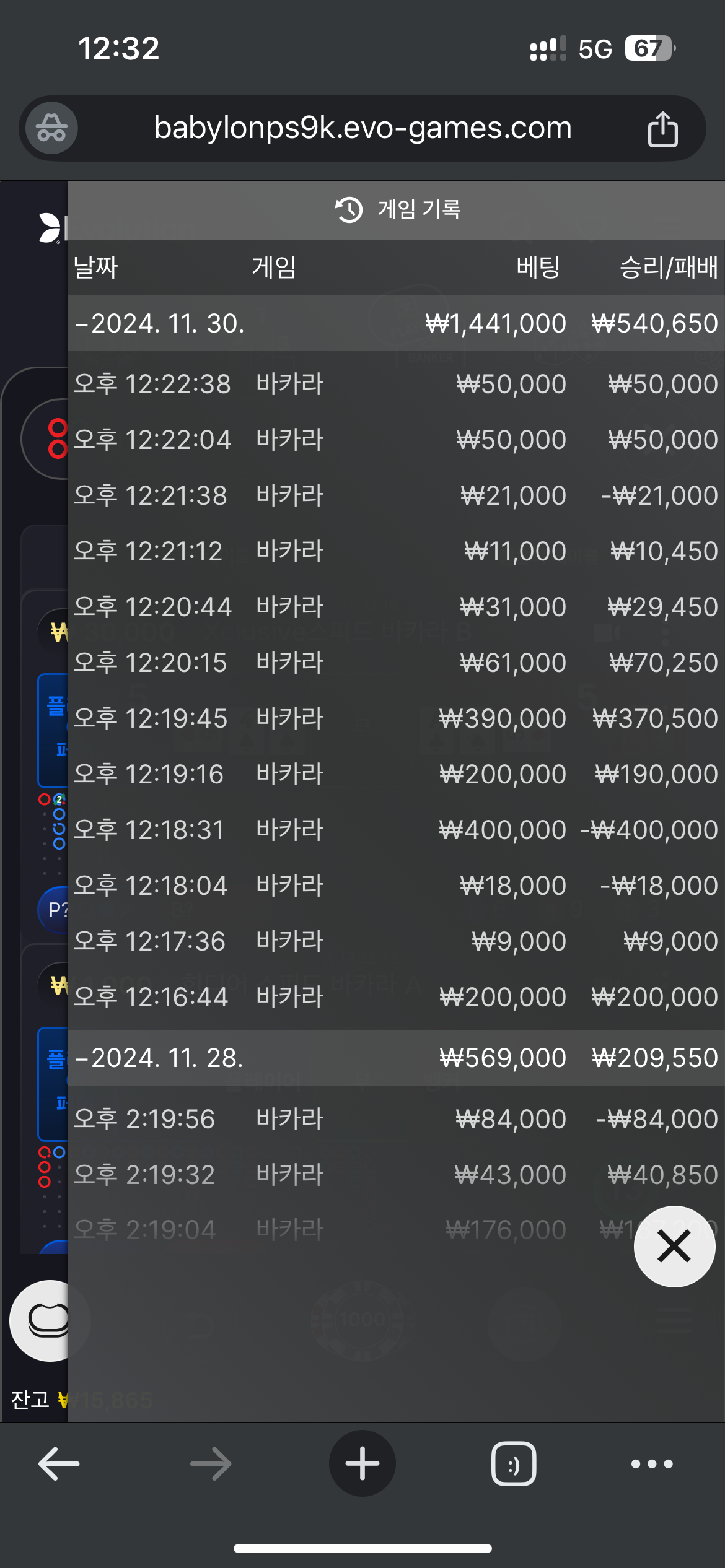This screenshot has width=725, height=1568.
Task: Open a new tab with plus button
Action: (362, 1464)
